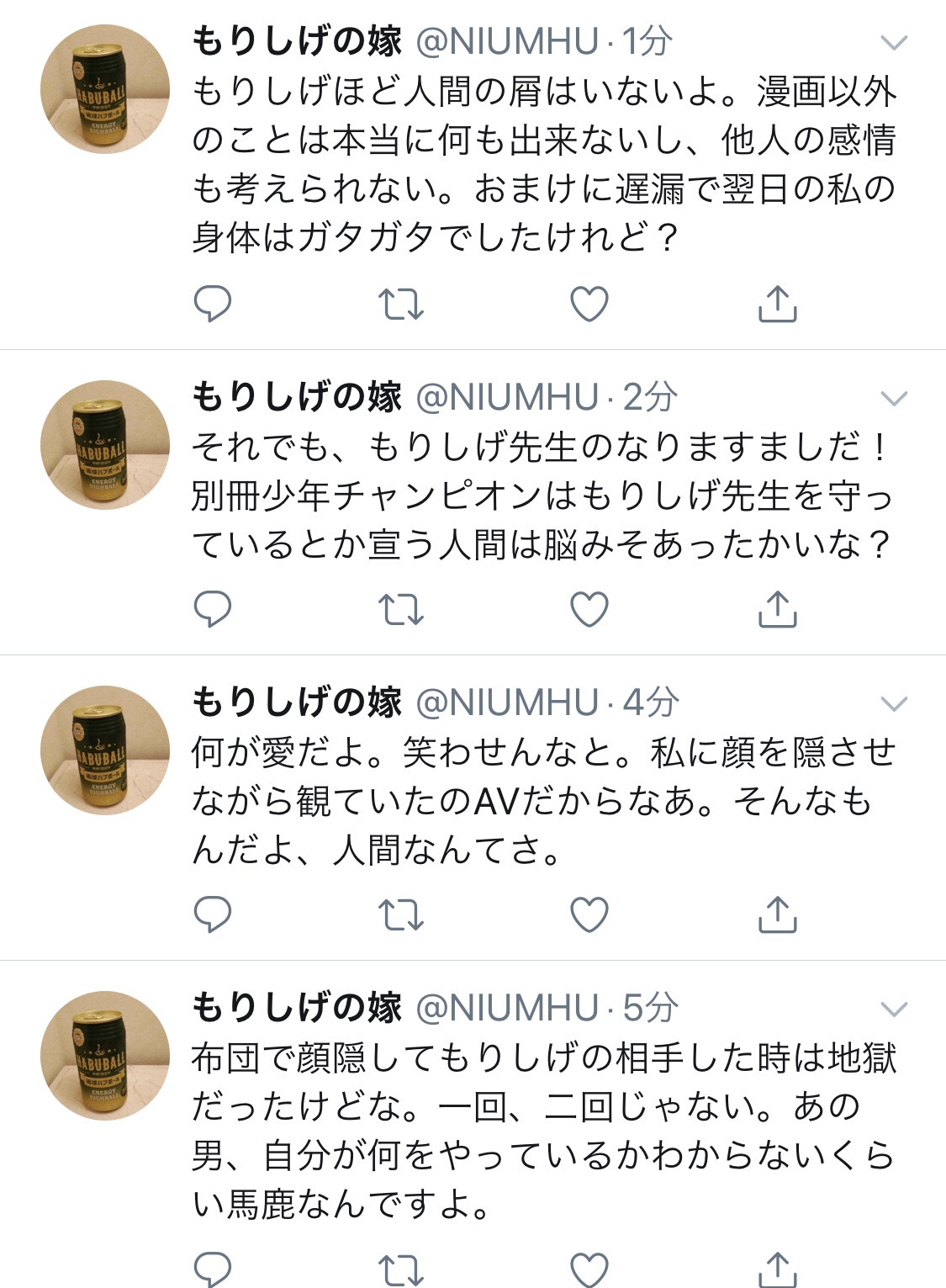The image size is (946, 1288).
Task: Reply to the tweet posted 1分 ago
Action: tap(212, 304)
